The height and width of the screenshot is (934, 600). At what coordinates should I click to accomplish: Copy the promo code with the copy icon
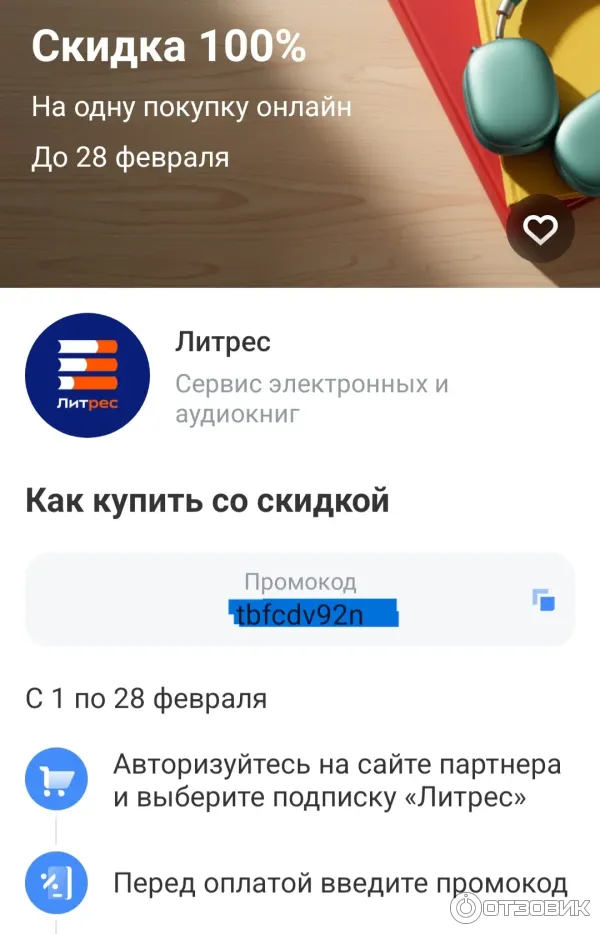coord(543,600)
